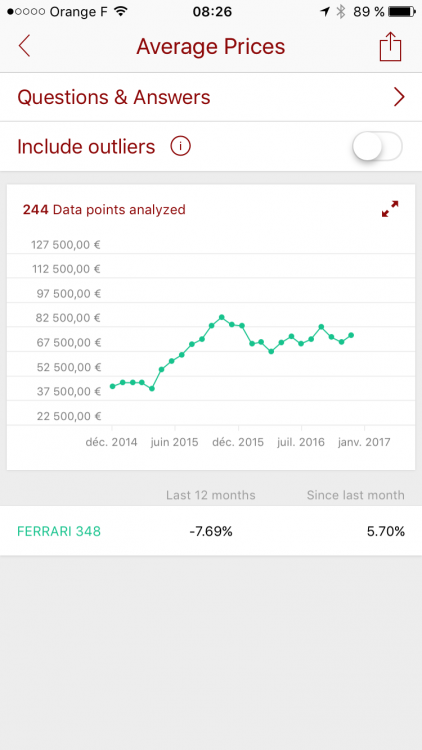Screen dimensions: 422x750
Task: Enable the Include outliers switch
Action: click(x=378, y=146)
